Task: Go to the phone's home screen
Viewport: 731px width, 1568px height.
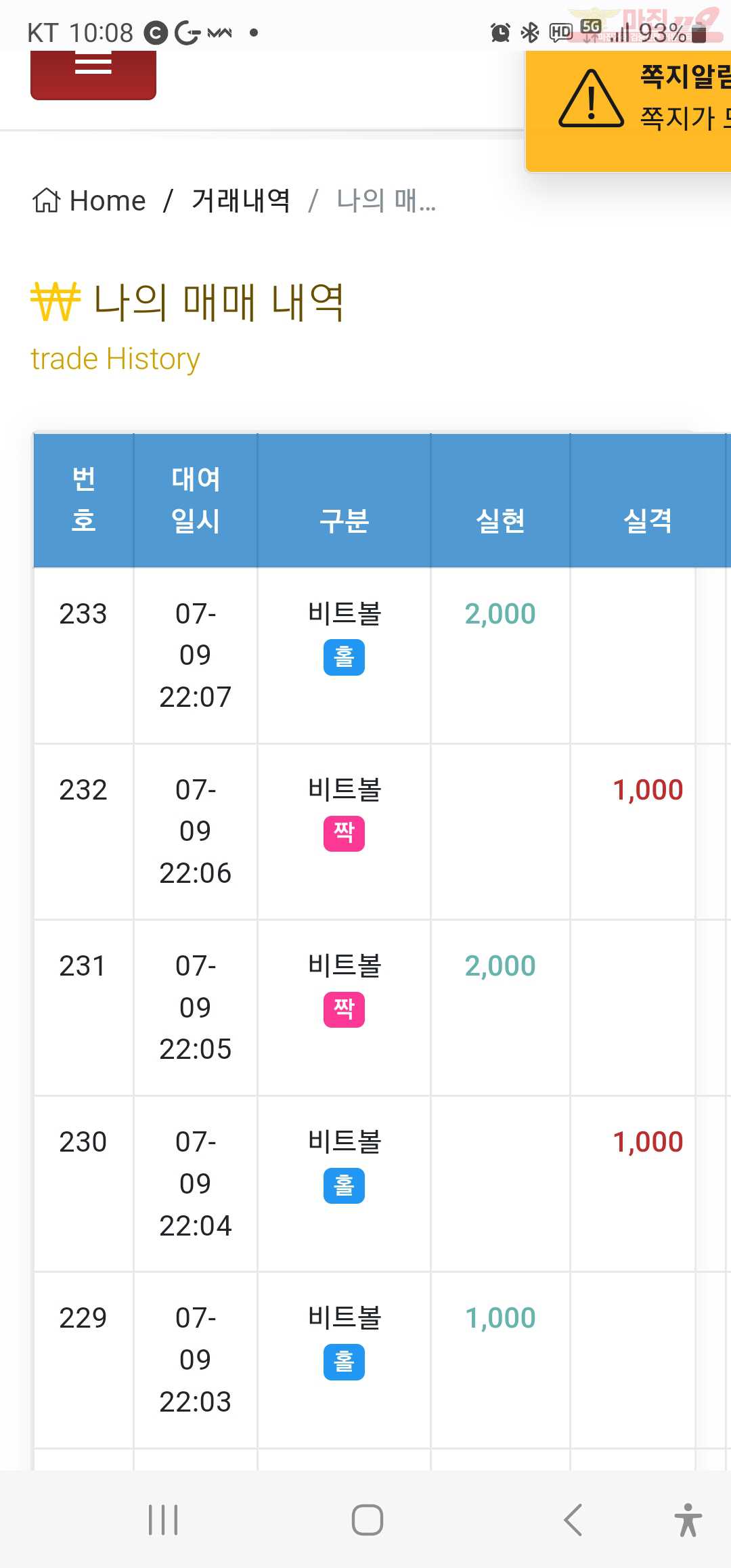Action: pos(367,1520)
